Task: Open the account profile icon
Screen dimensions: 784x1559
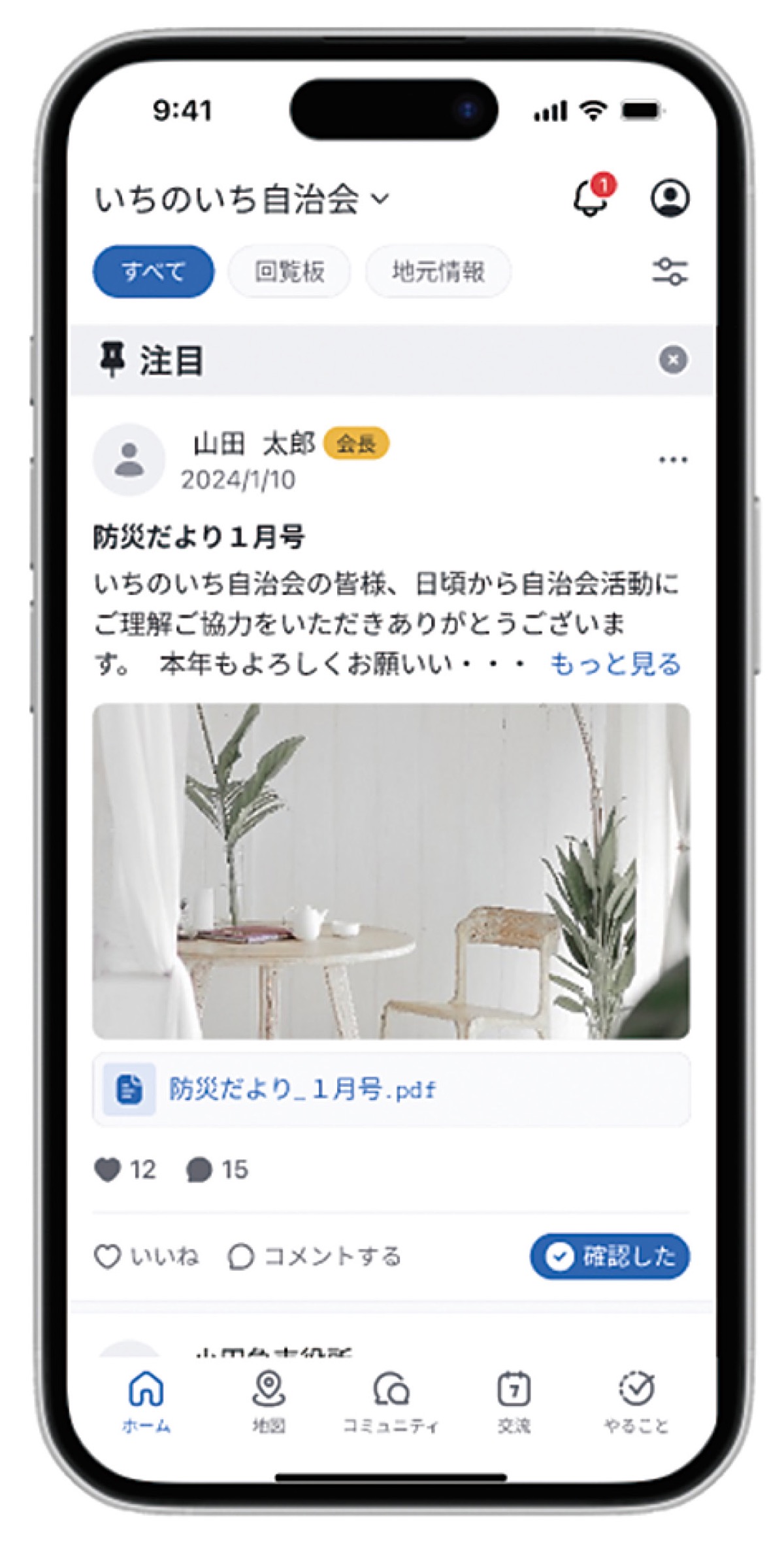Action: 670,198
